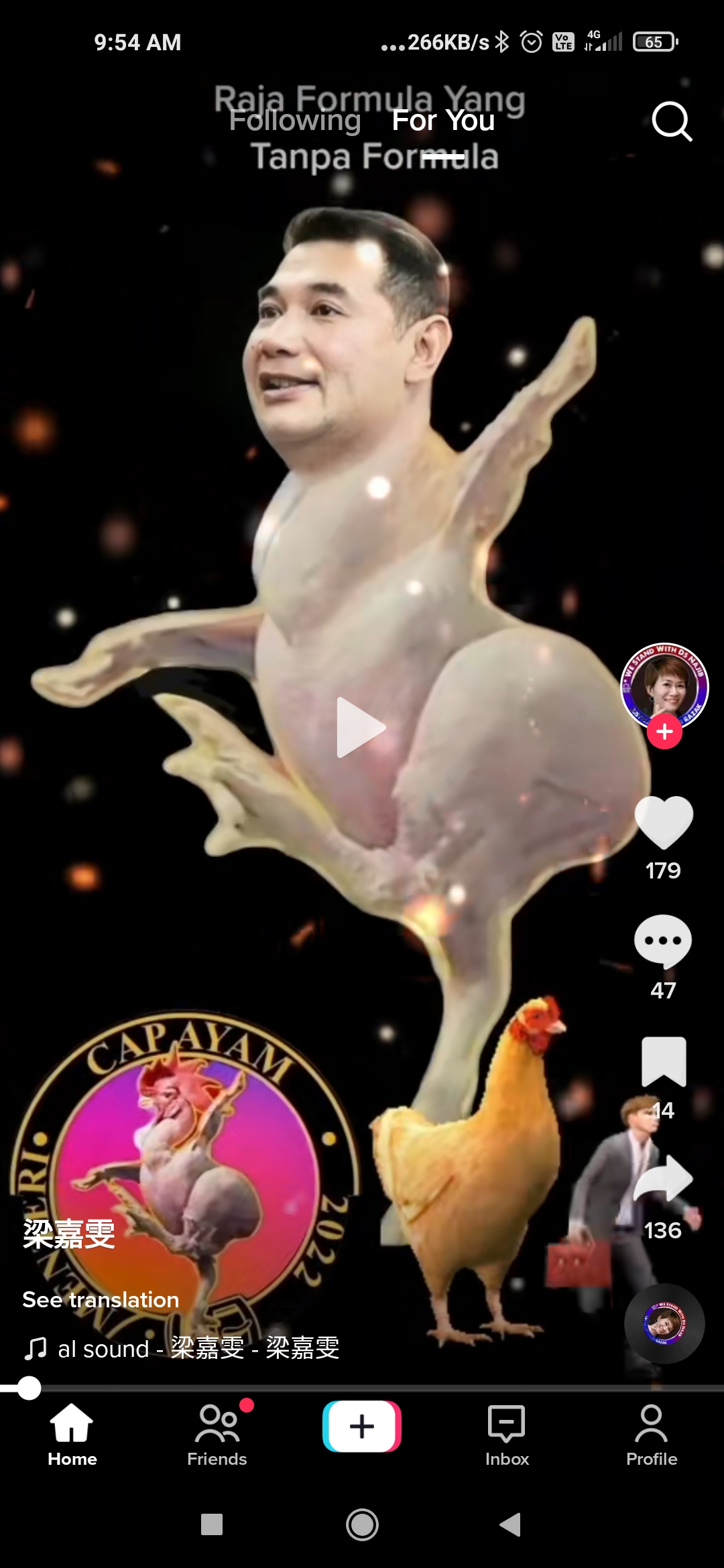Open the comments bubble

[663, 941]
